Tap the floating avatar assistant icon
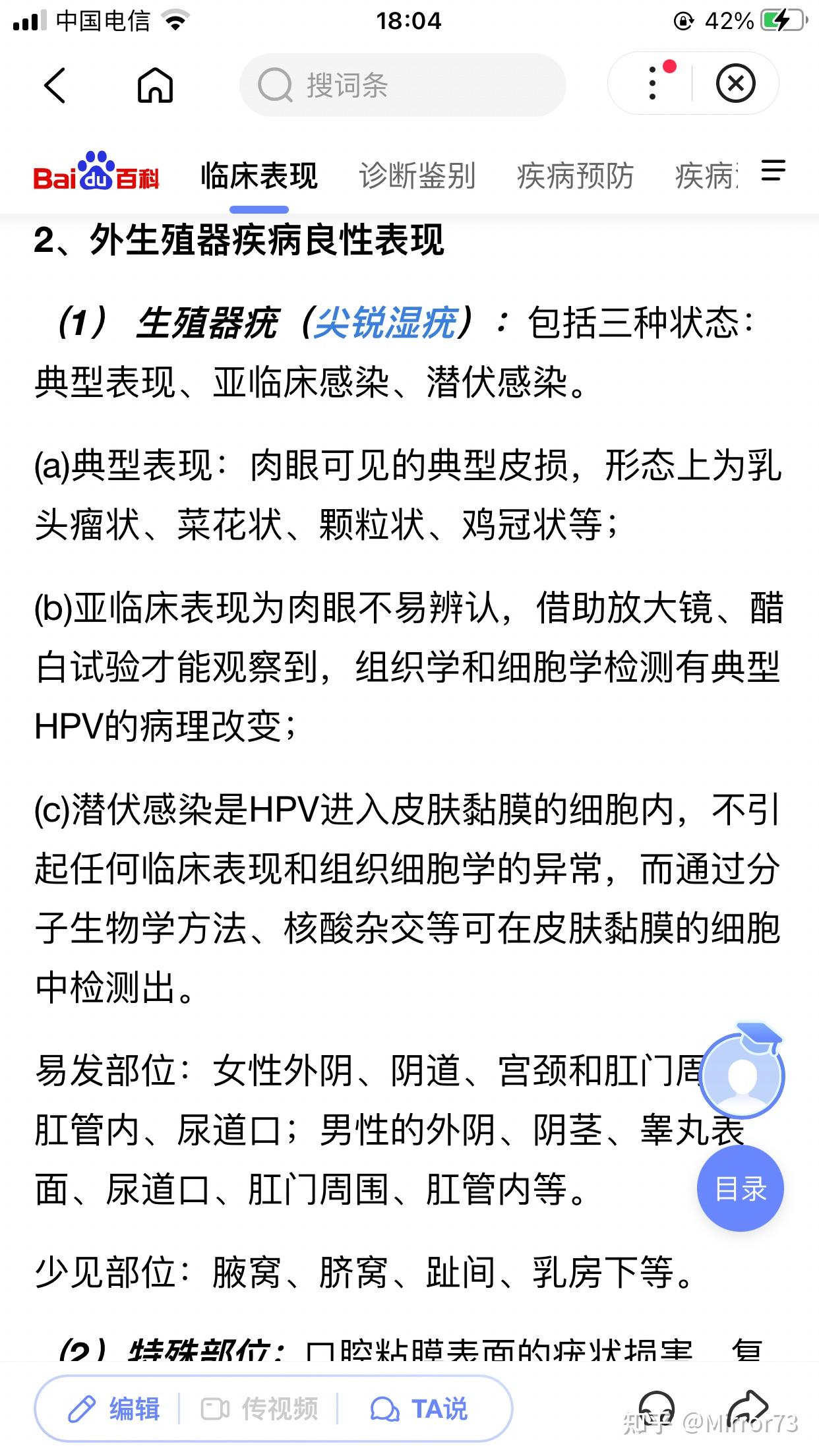The image size is (819, 1456). 742,1072
